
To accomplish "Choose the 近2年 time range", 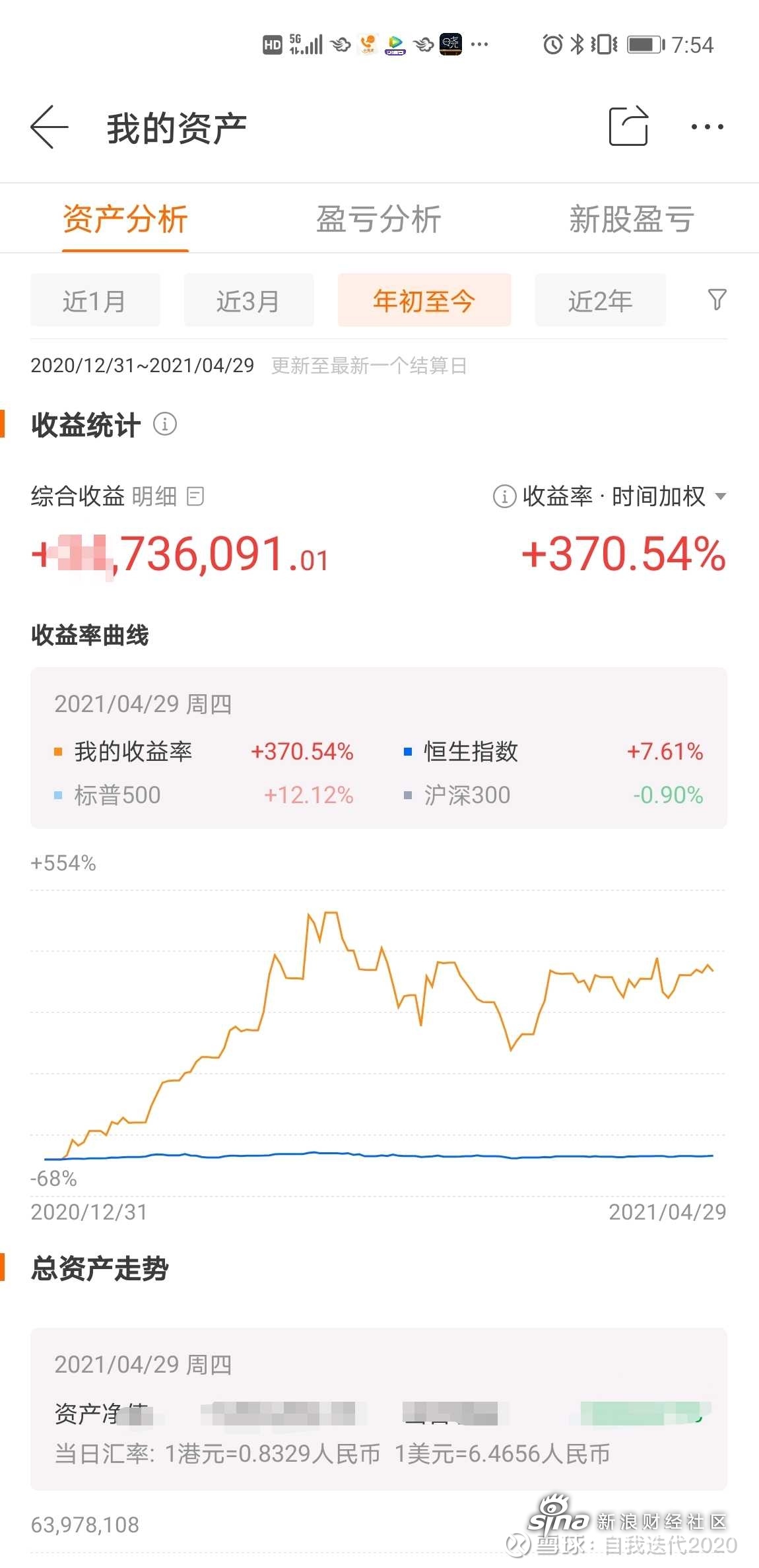I will tap(600, 300).
